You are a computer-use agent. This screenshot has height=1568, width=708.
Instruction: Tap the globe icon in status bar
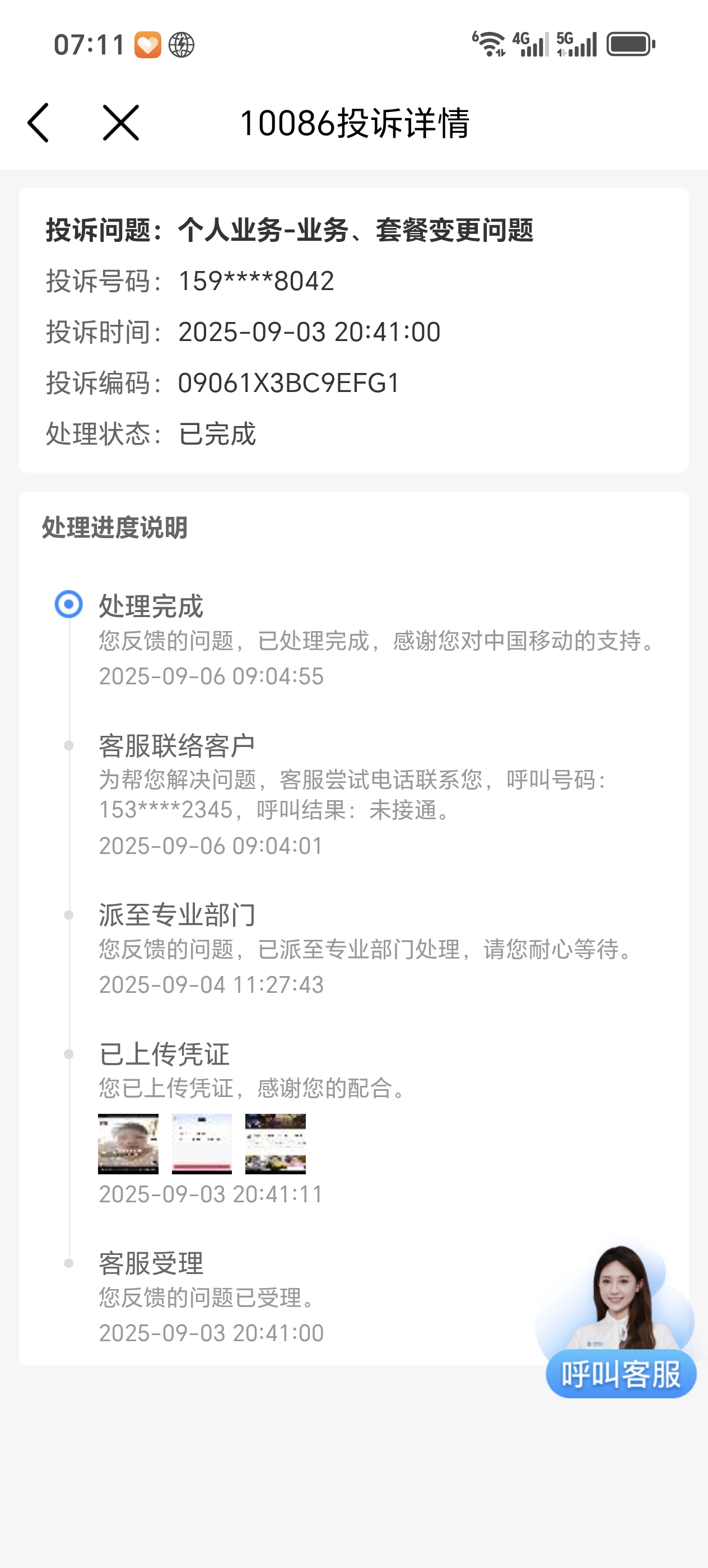click(x=180, y=44)
